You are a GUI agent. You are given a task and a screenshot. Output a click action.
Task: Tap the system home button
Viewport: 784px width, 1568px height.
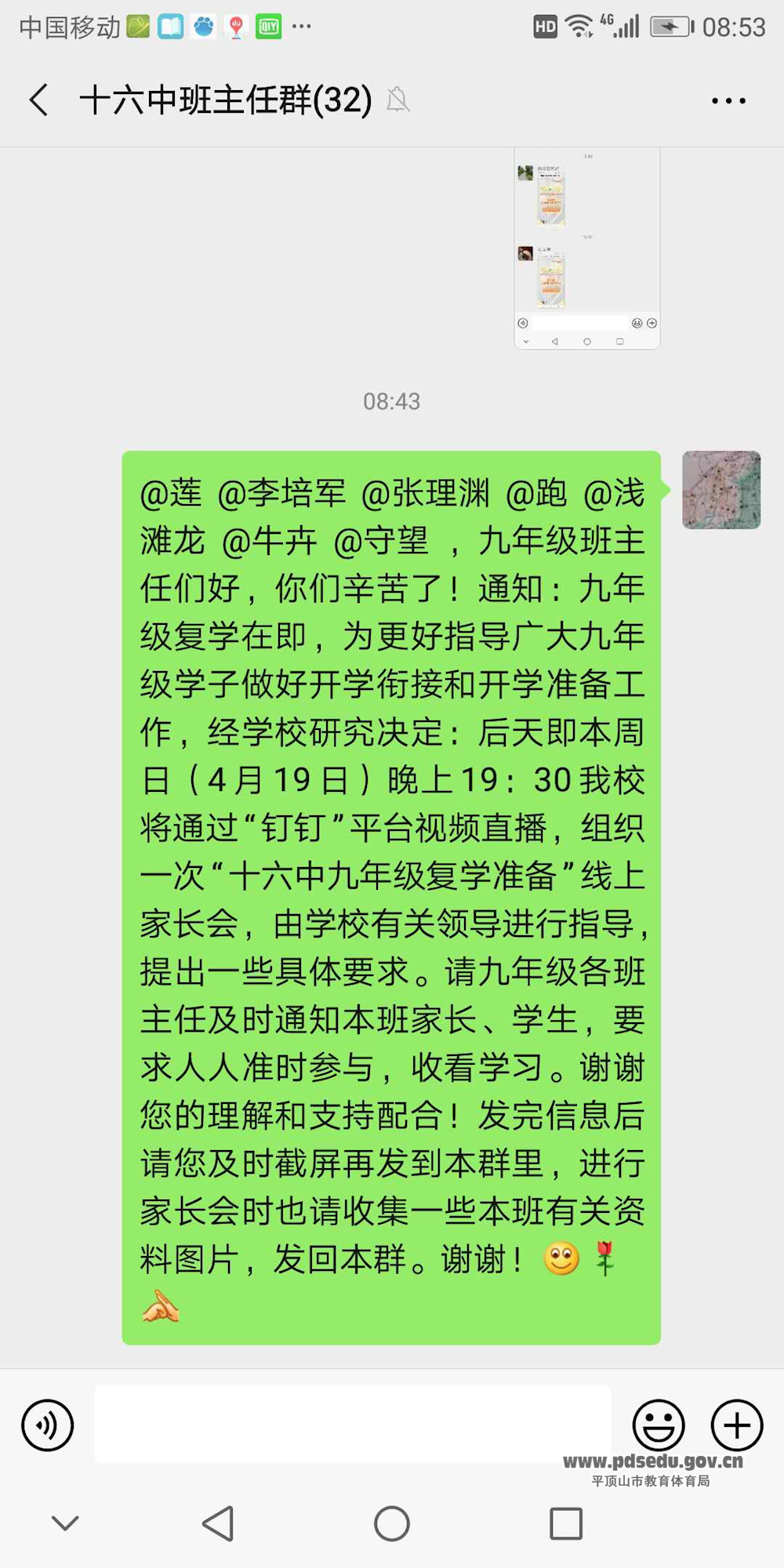click(392, 1524)
